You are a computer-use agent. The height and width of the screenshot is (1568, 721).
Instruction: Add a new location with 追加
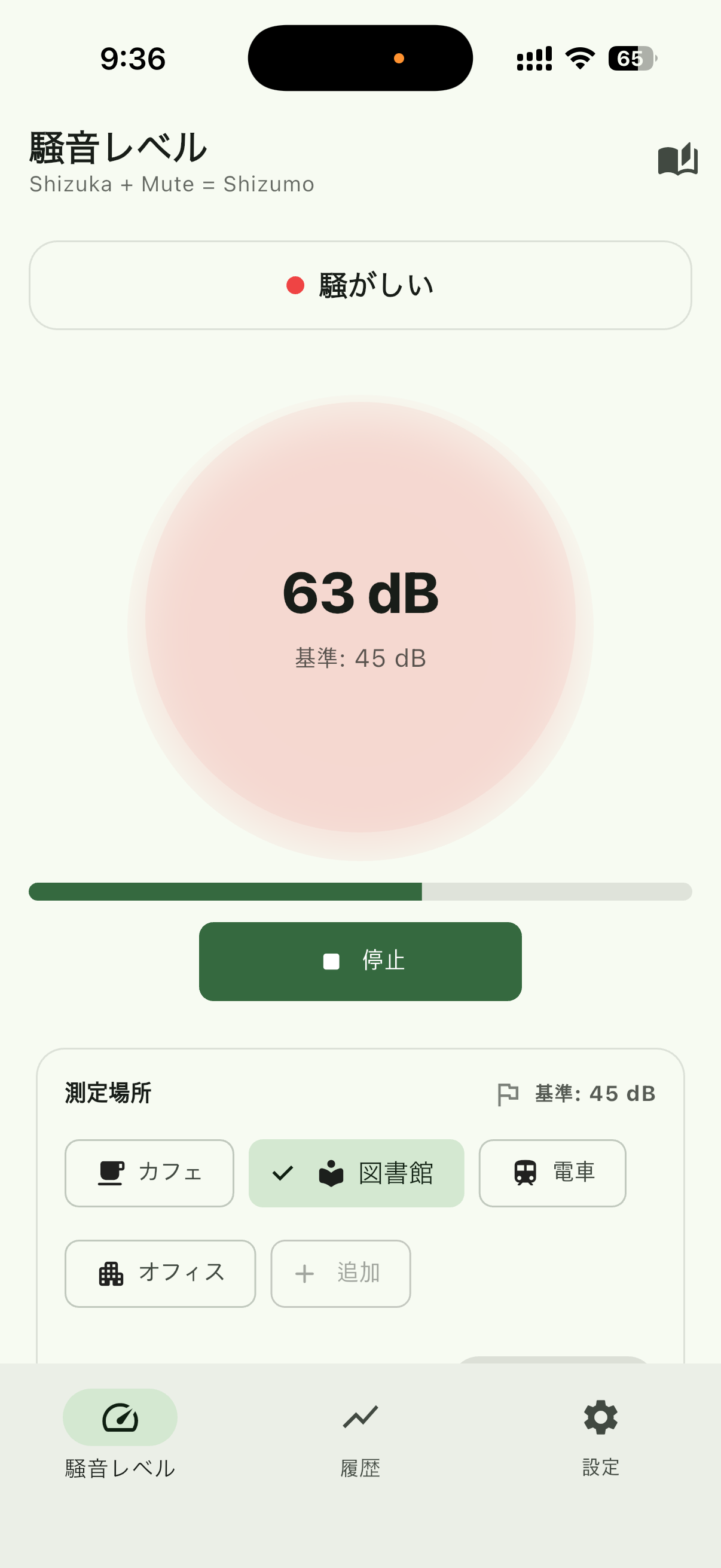pos(340,1273)
